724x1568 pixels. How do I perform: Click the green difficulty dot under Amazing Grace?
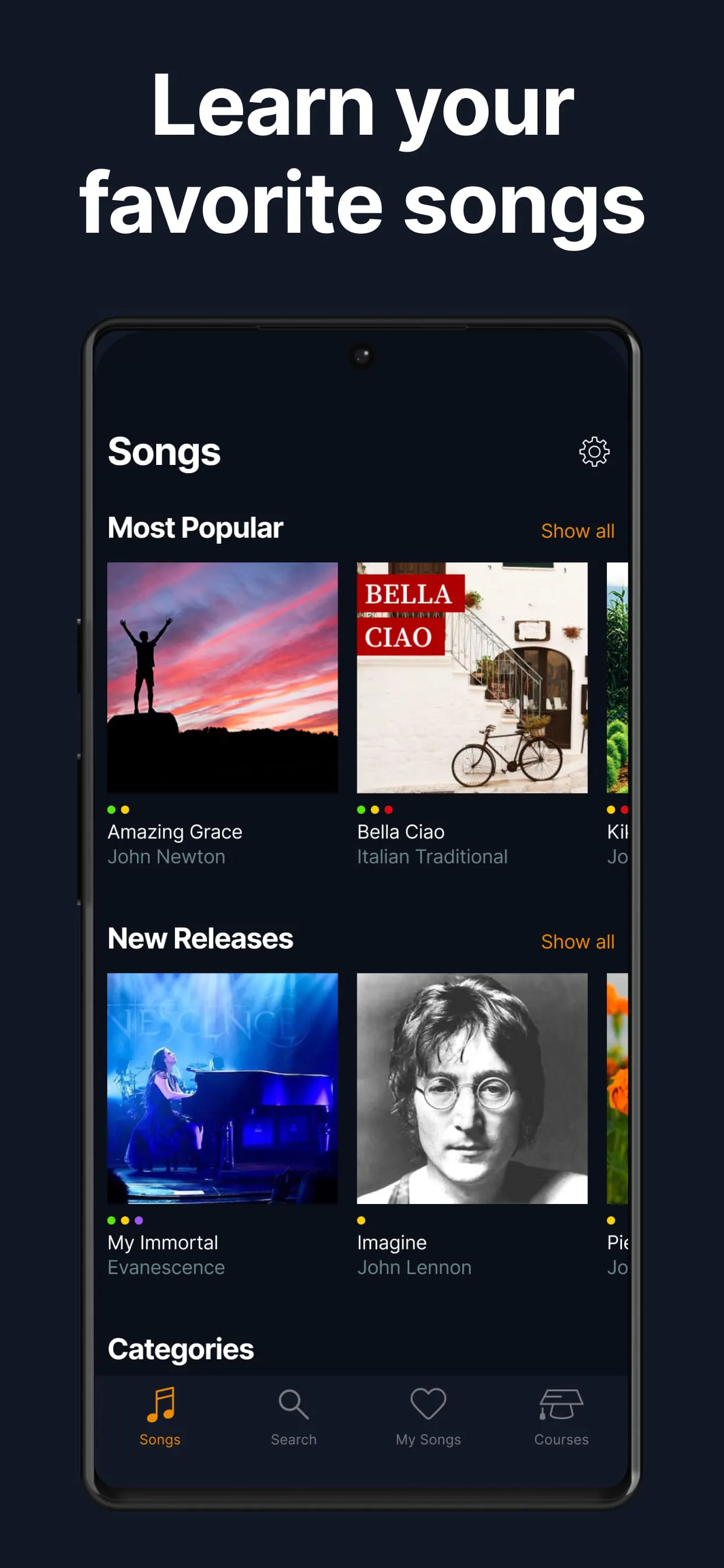point(112,809)
